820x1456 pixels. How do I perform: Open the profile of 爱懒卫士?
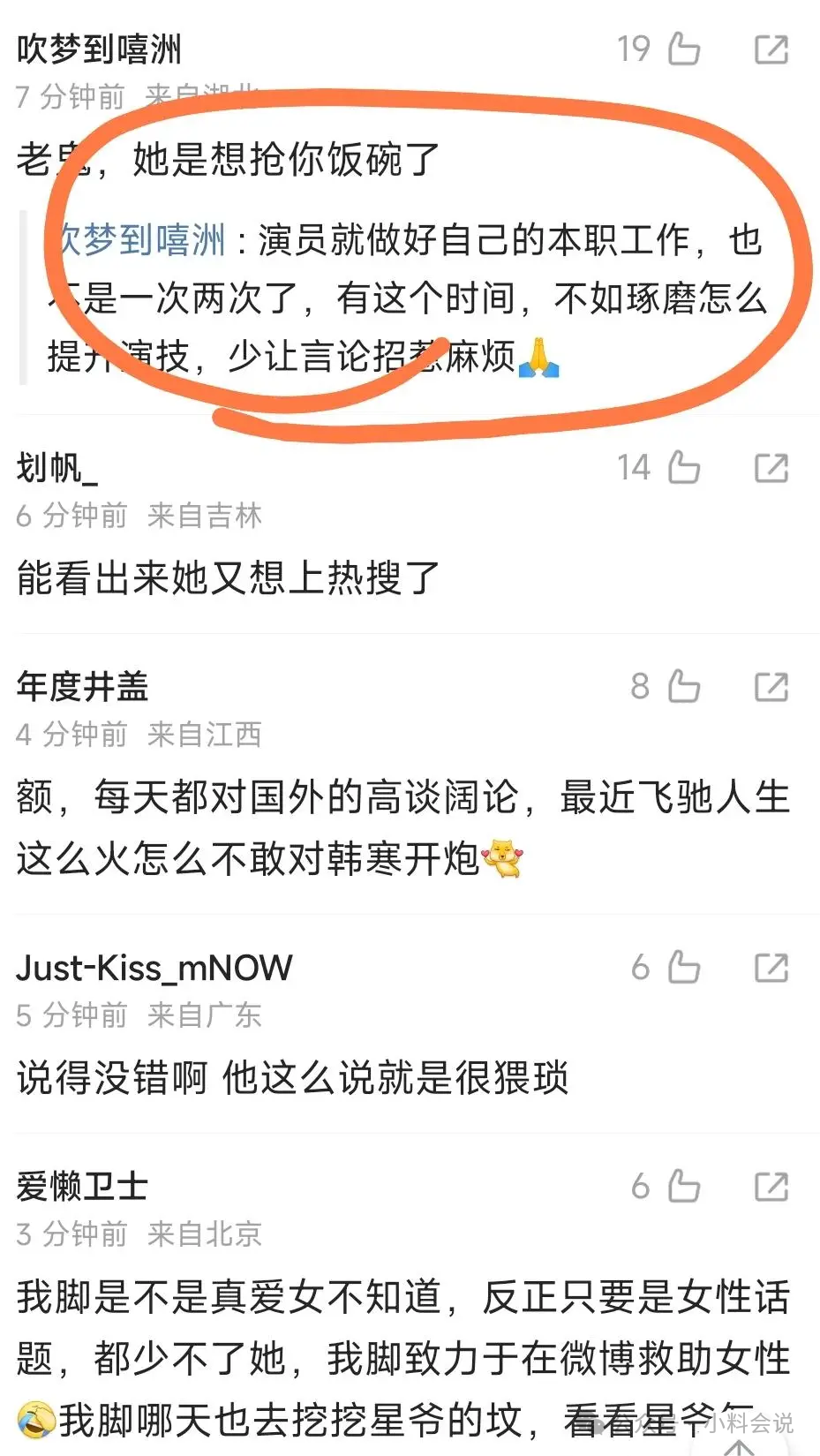pos(82,1187)
